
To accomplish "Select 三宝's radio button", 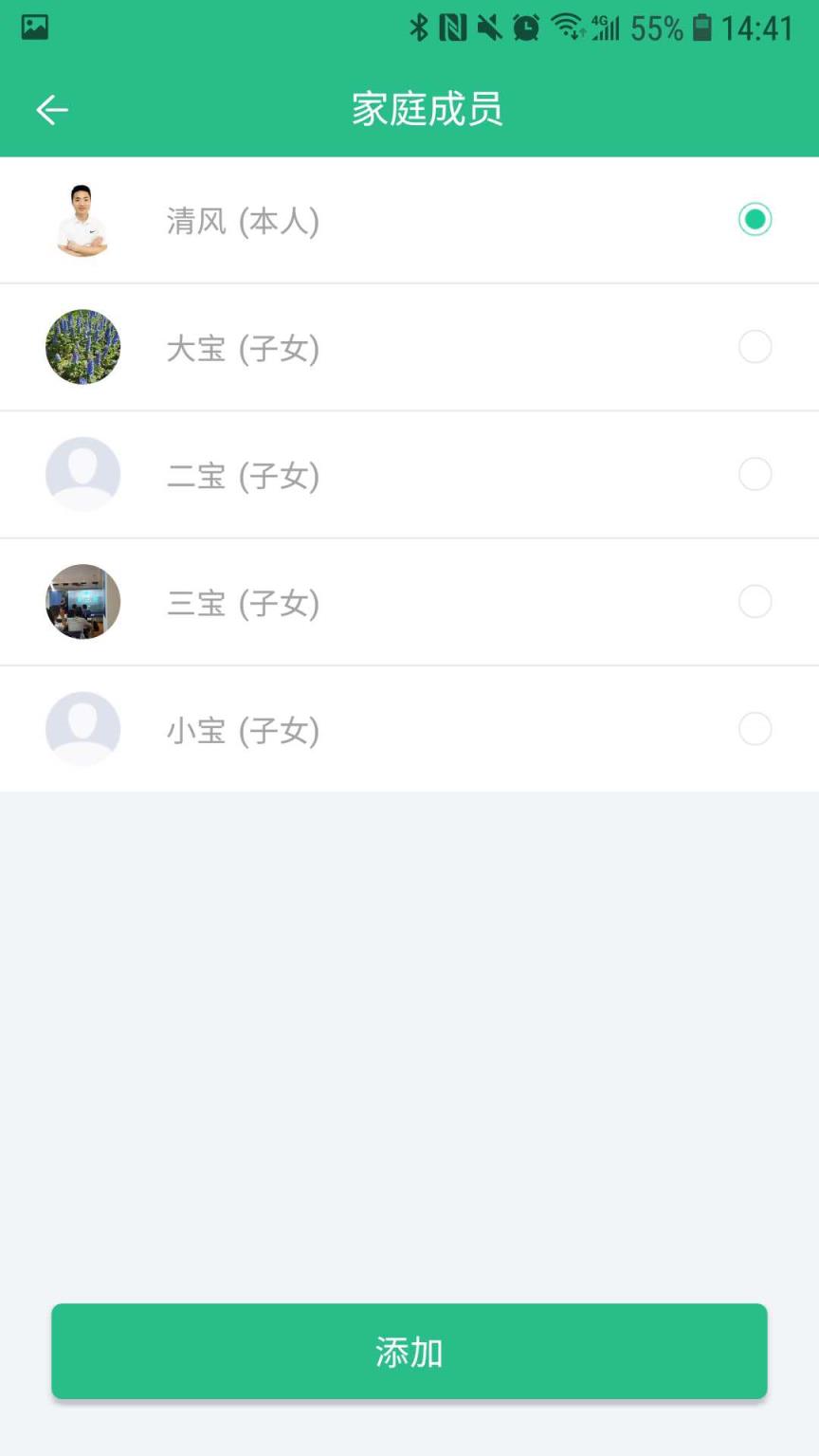I will 755,601.
